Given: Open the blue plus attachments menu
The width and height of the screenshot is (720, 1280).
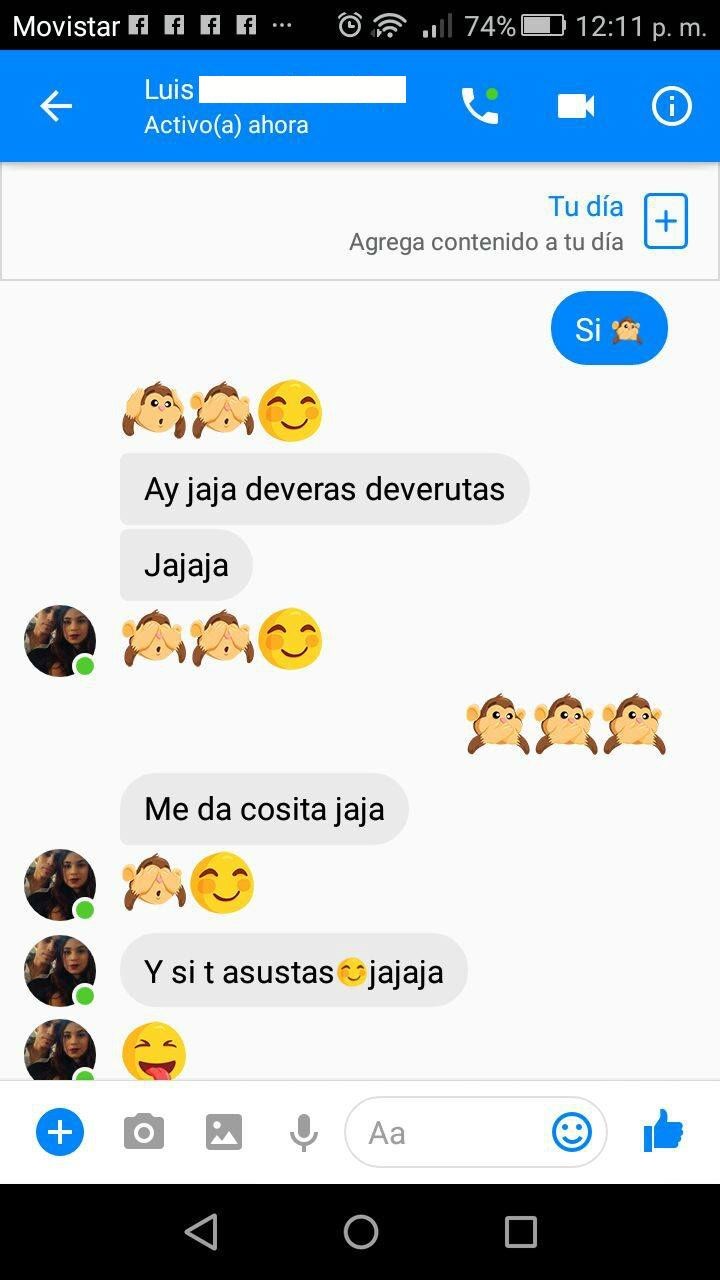Looking at the screenshot, I should pyautogui.click(x=60, y=1133).
